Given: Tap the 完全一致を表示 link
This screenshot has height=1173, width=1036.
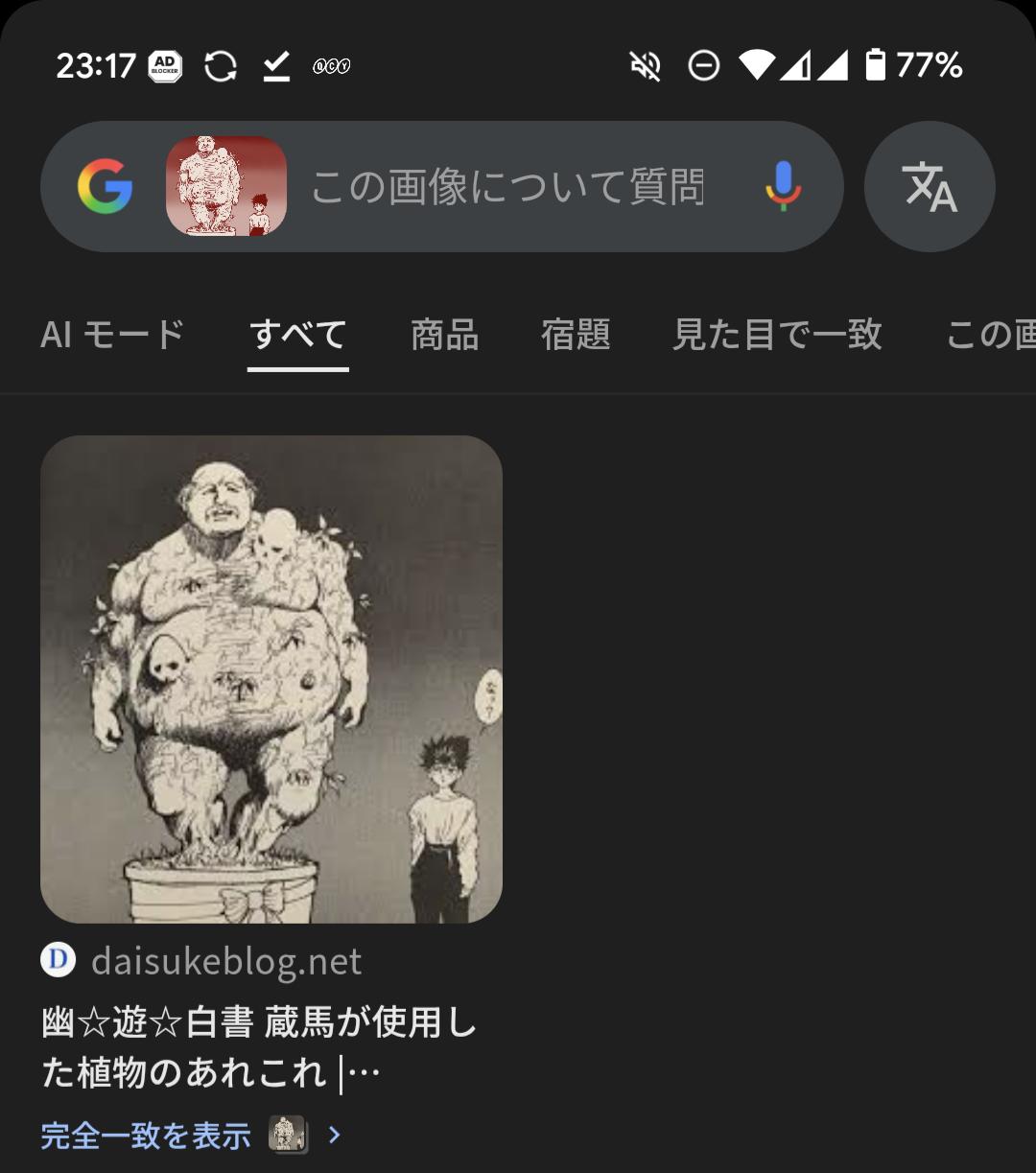Looking at the screenshot, I should coord(146,1136).
